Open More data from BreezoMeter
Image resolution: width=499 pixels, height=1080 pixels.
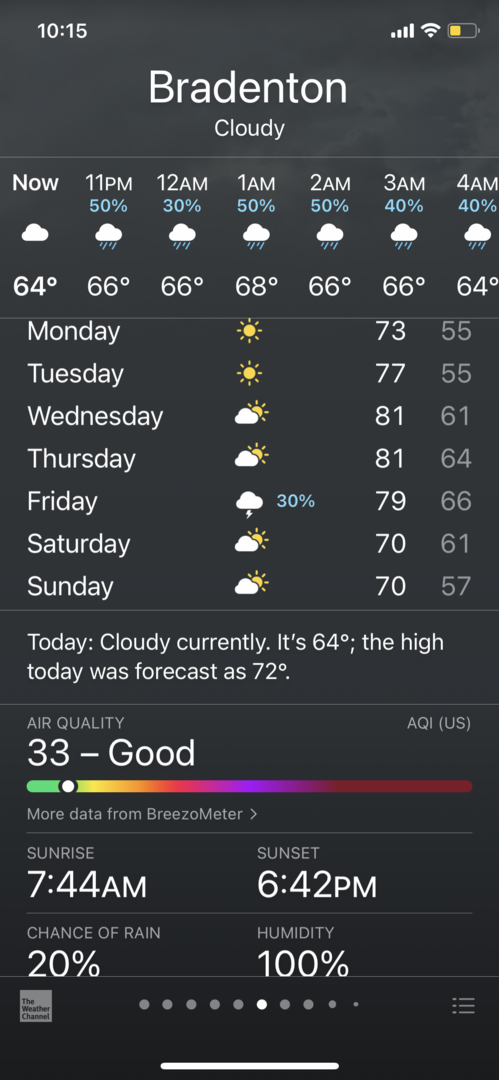tap(142, 814)
